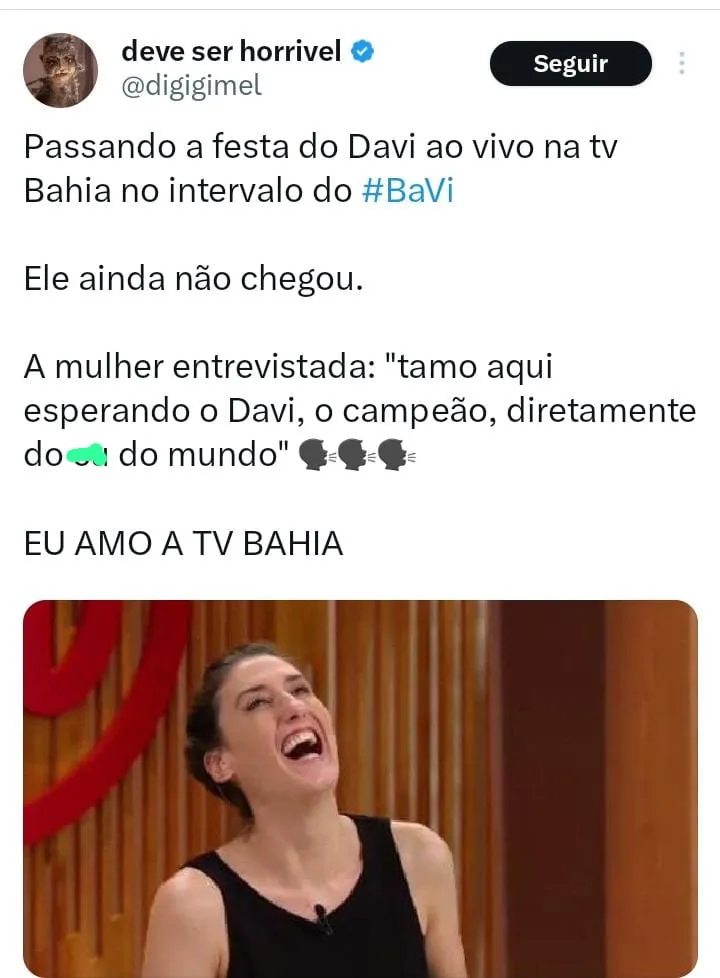This screenshot has height=978, width=720.
Task: Open the #BaVi hashtag
Action: 407,190
